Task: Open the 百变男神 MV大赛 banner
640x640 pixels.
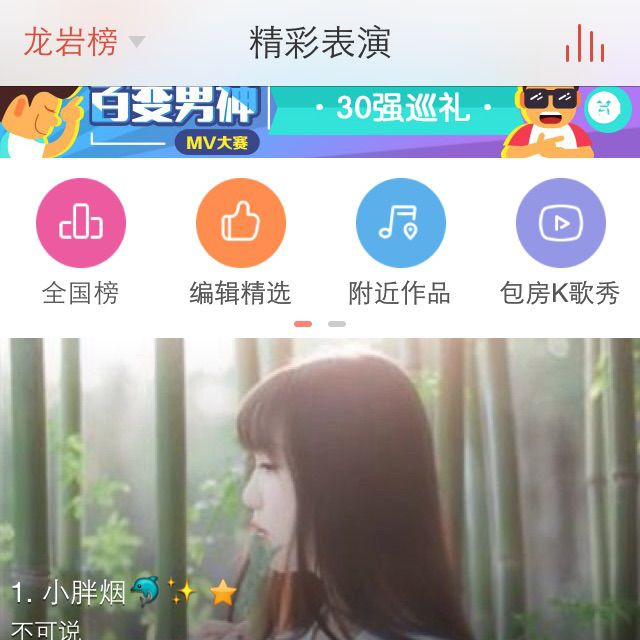Action: 320,122
